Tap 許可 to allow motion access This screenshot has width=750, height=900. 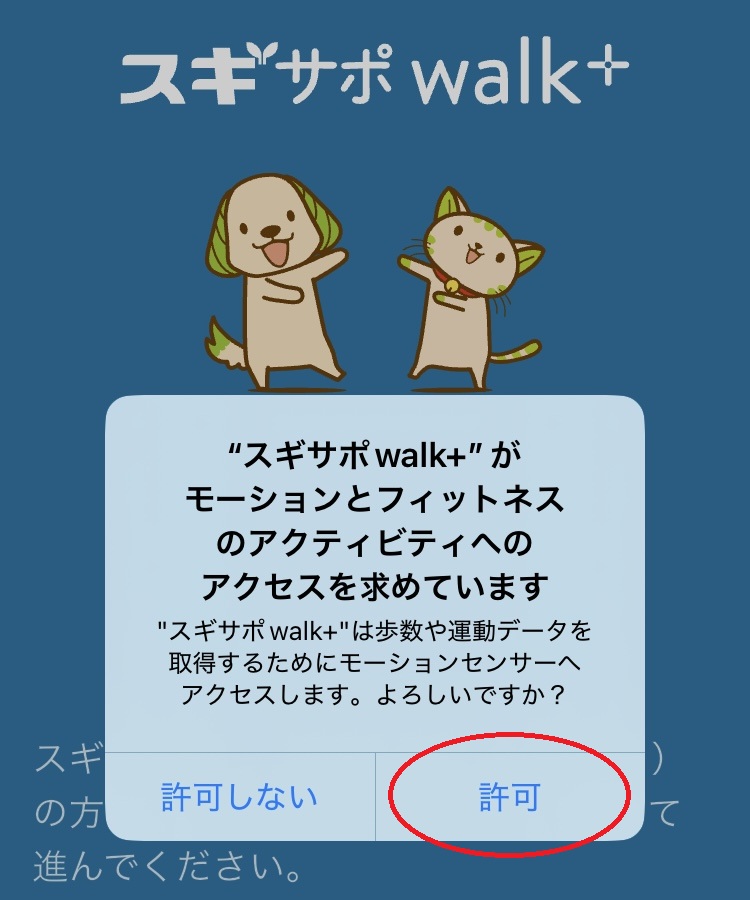point(509,796)
